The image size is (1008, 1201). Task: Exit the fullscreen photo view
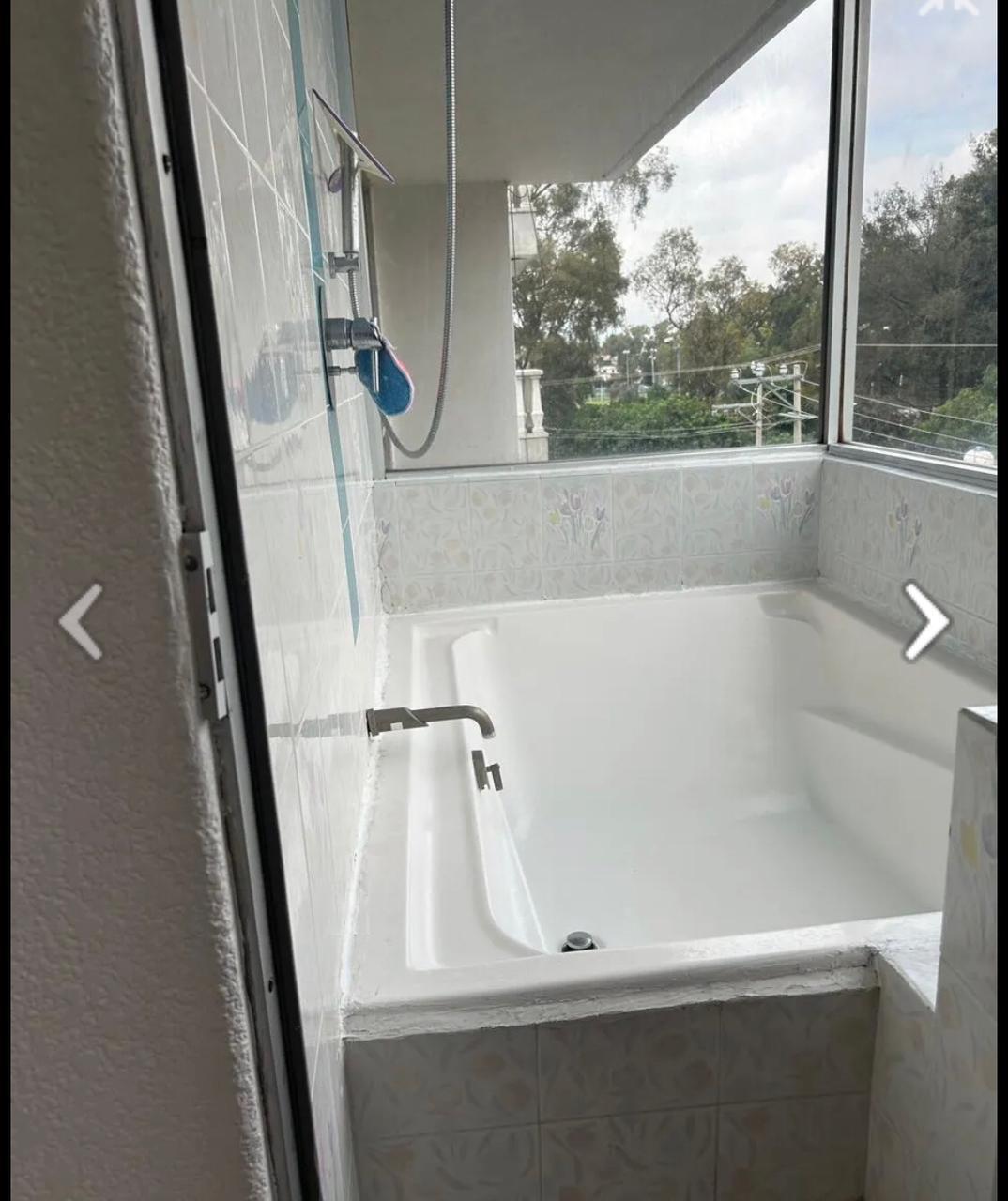tap(948, 8)
